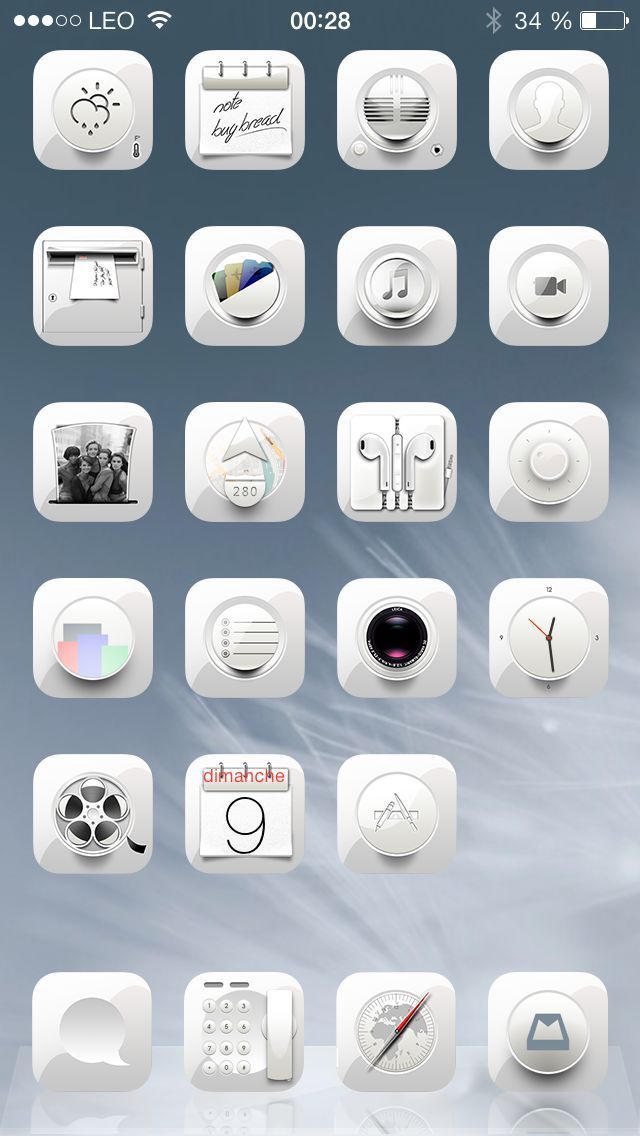Open the Clock app

tap(548, 638)
